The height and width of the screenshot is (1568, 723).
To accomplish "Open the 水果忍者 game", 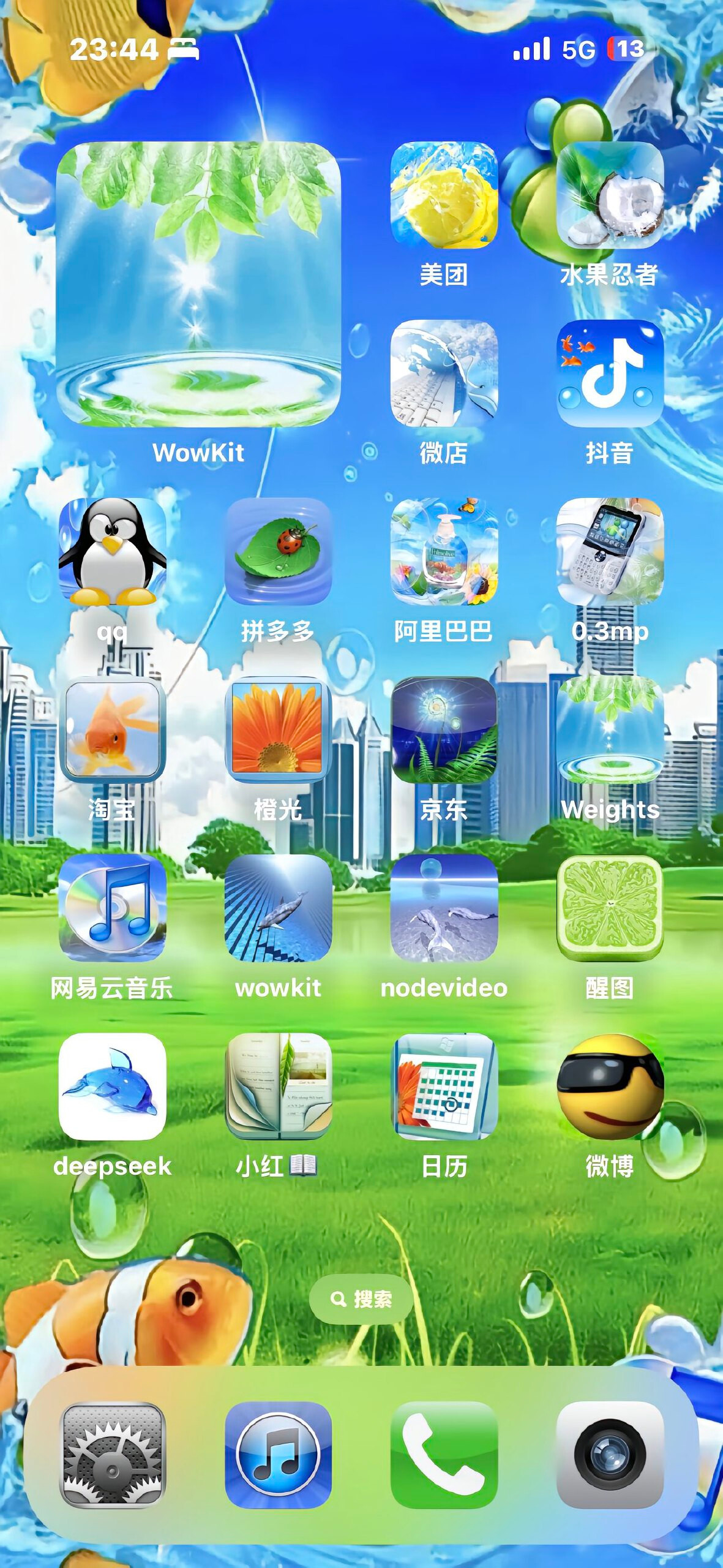I will tap(610, 195).
